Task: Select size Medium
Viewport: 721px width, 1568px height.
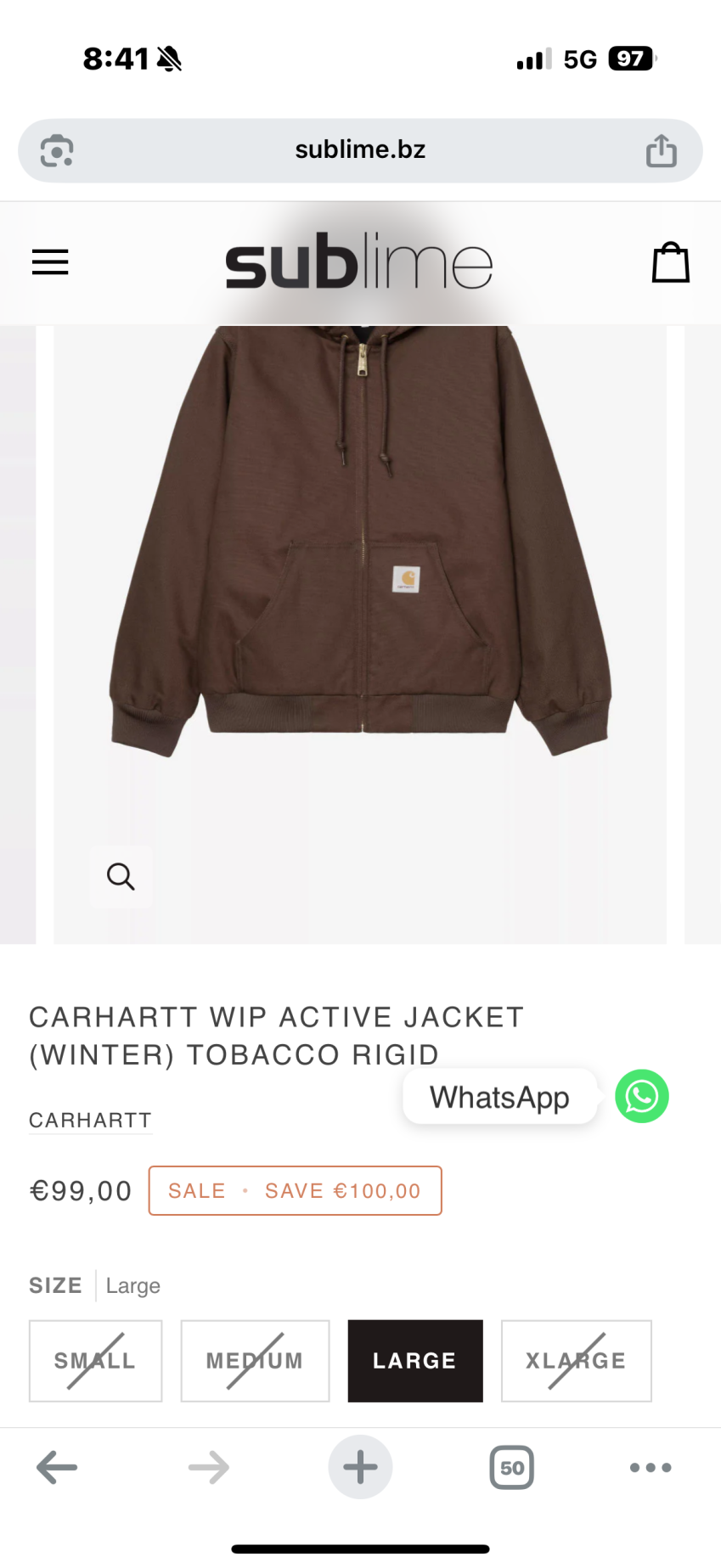Action: coord(255,1361)
